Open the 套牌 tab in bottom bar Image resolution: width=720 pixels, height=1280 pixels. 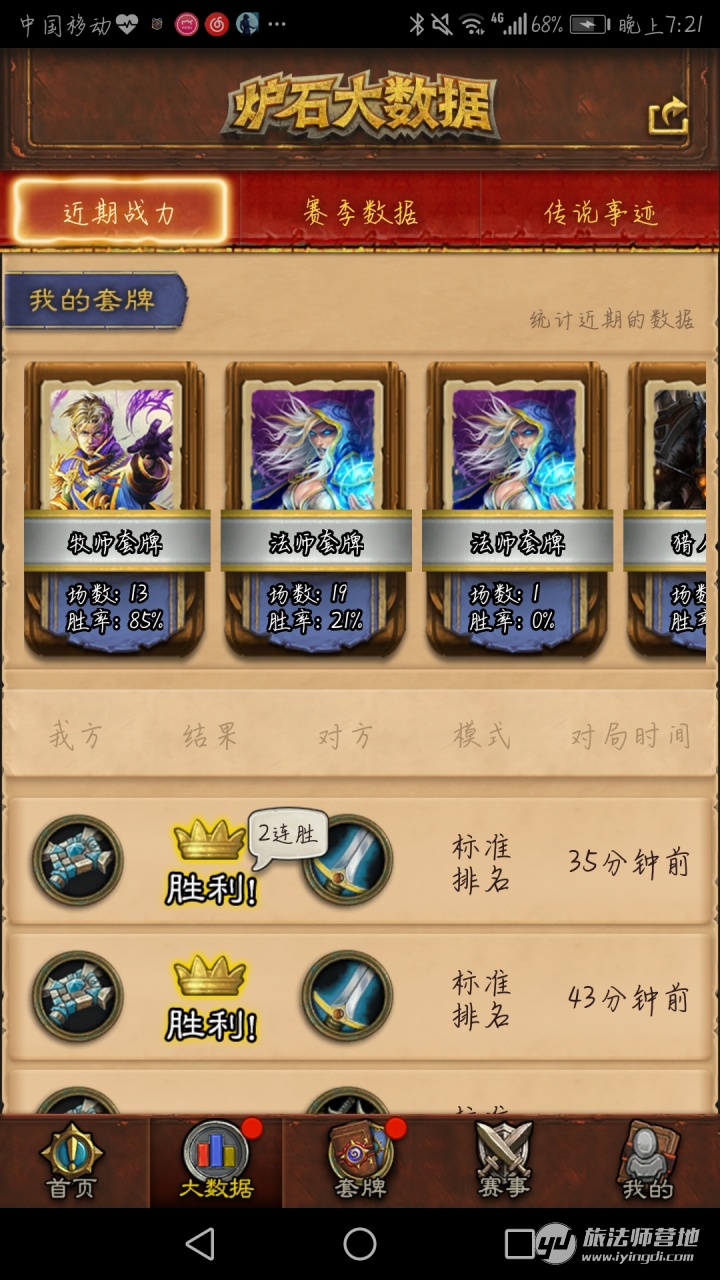(x=360, y=1162)
